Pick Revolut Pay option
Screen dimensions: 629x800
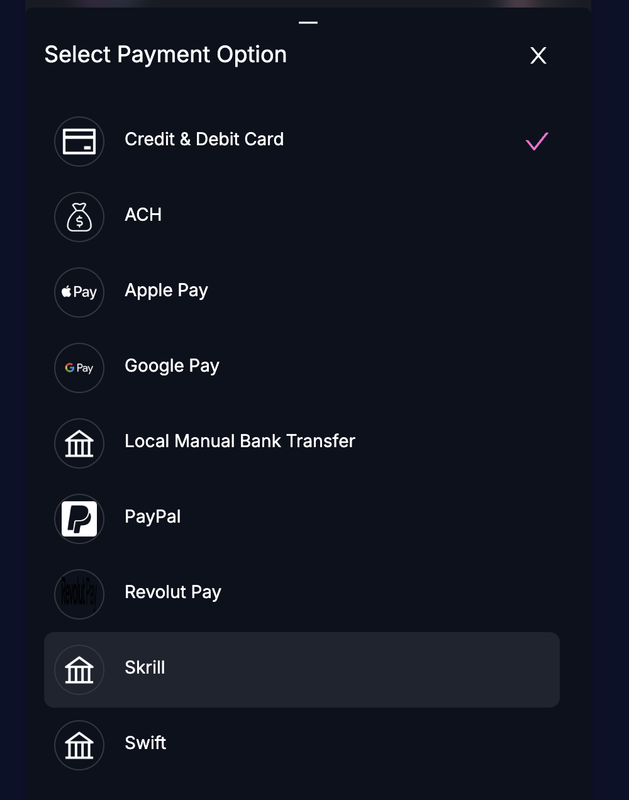coord(301,594)
